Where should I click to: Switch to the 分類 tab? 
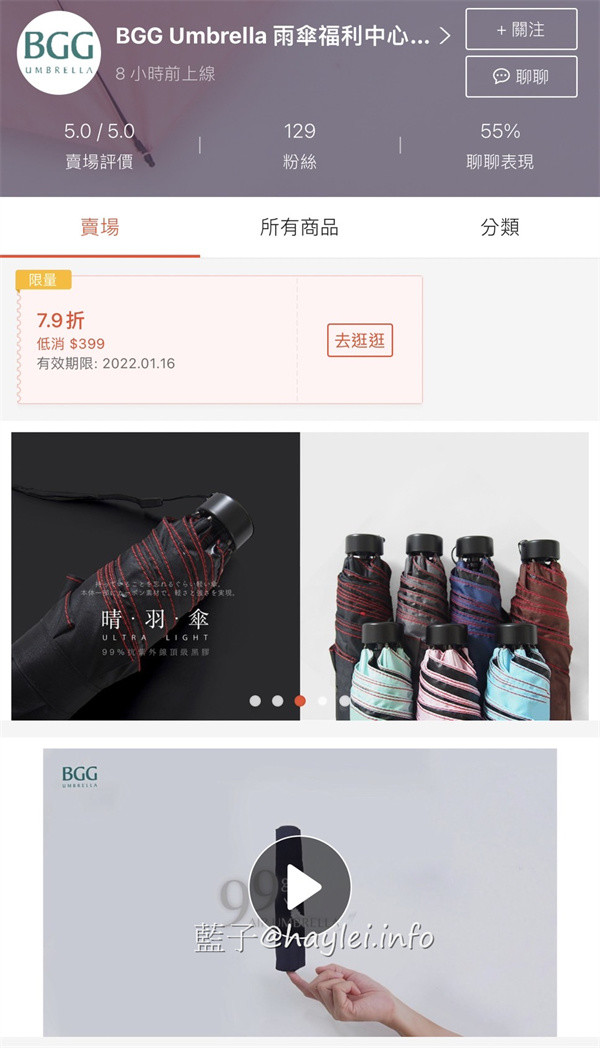pyautogui.click(x=500, y=227)
